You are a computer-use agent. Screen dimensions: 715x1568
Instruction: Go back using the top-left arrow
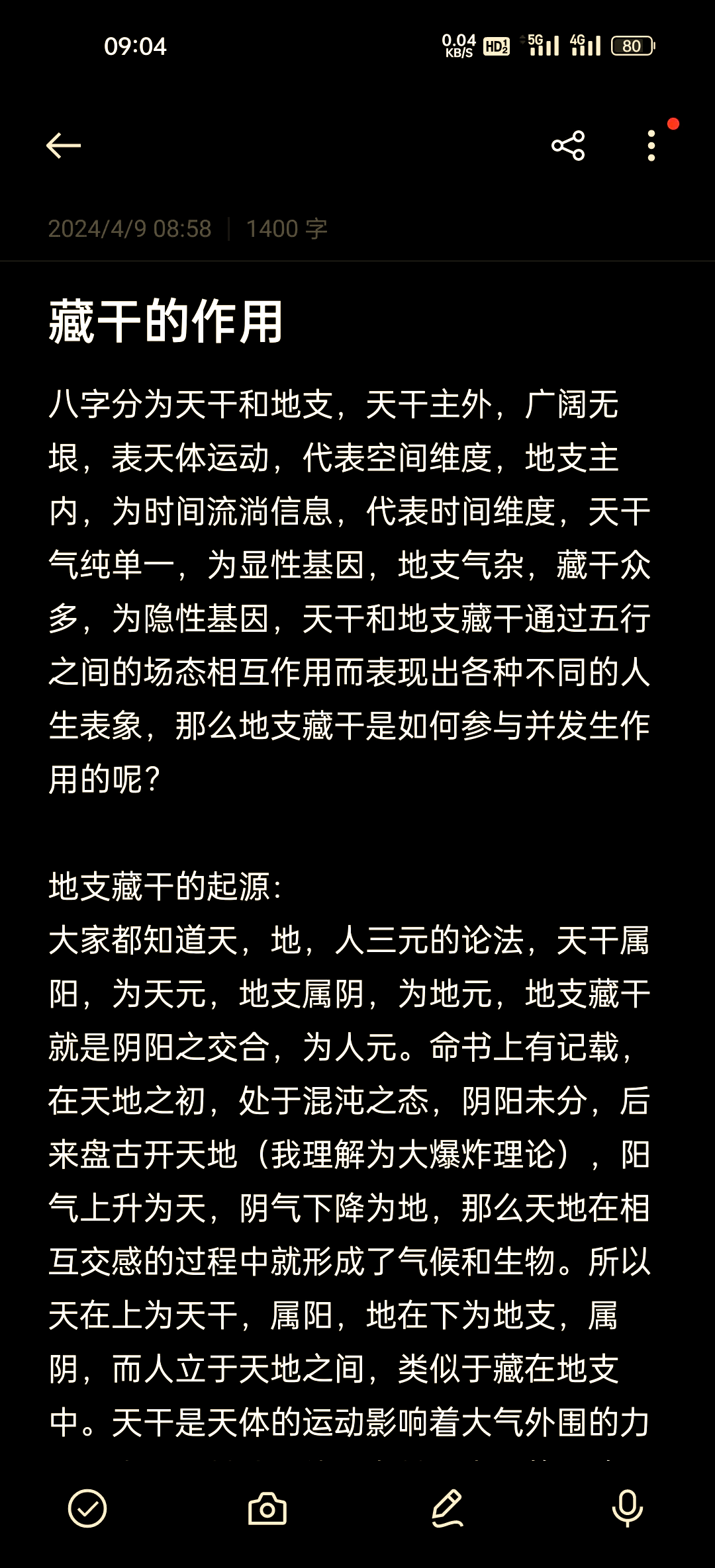coord(64,146)
